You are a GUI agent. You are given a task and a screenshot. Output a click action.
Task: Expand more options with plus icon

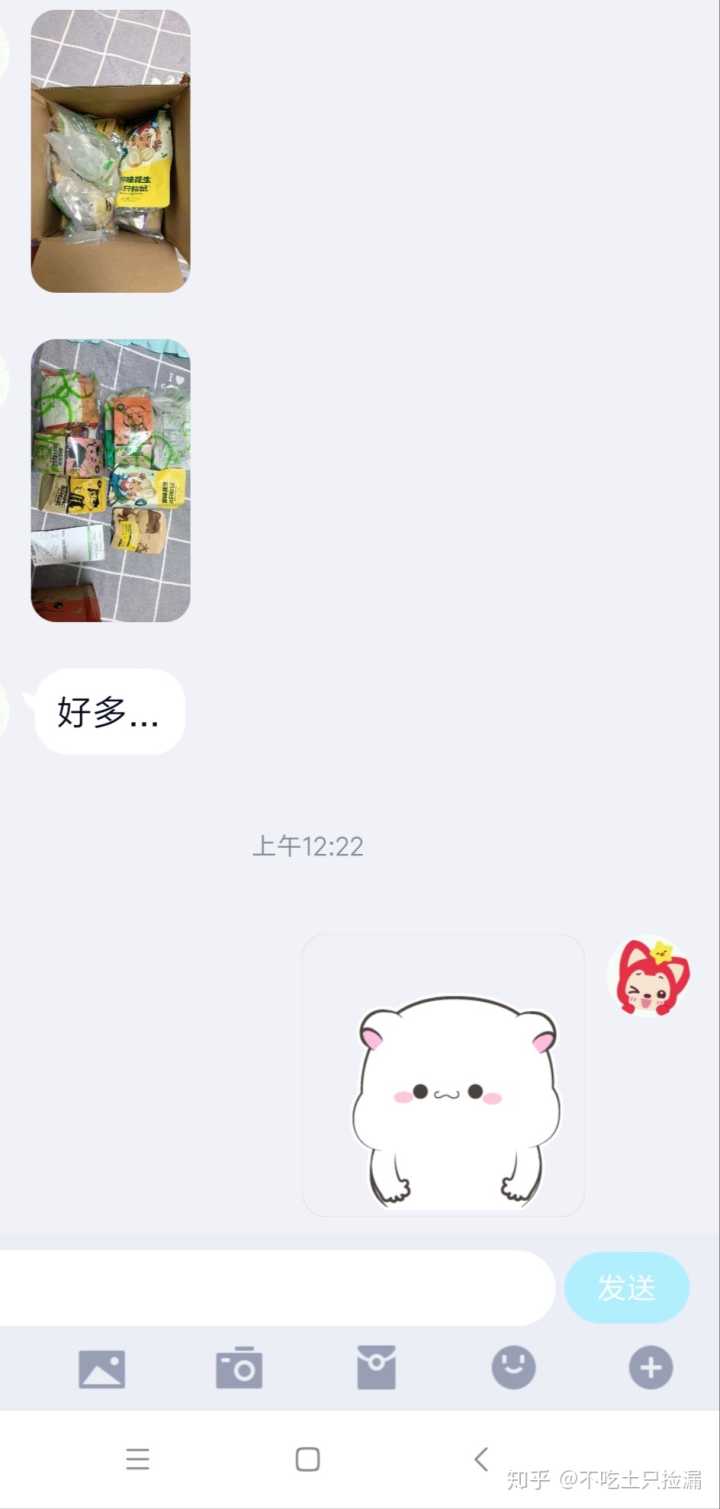click(650, 1367)
